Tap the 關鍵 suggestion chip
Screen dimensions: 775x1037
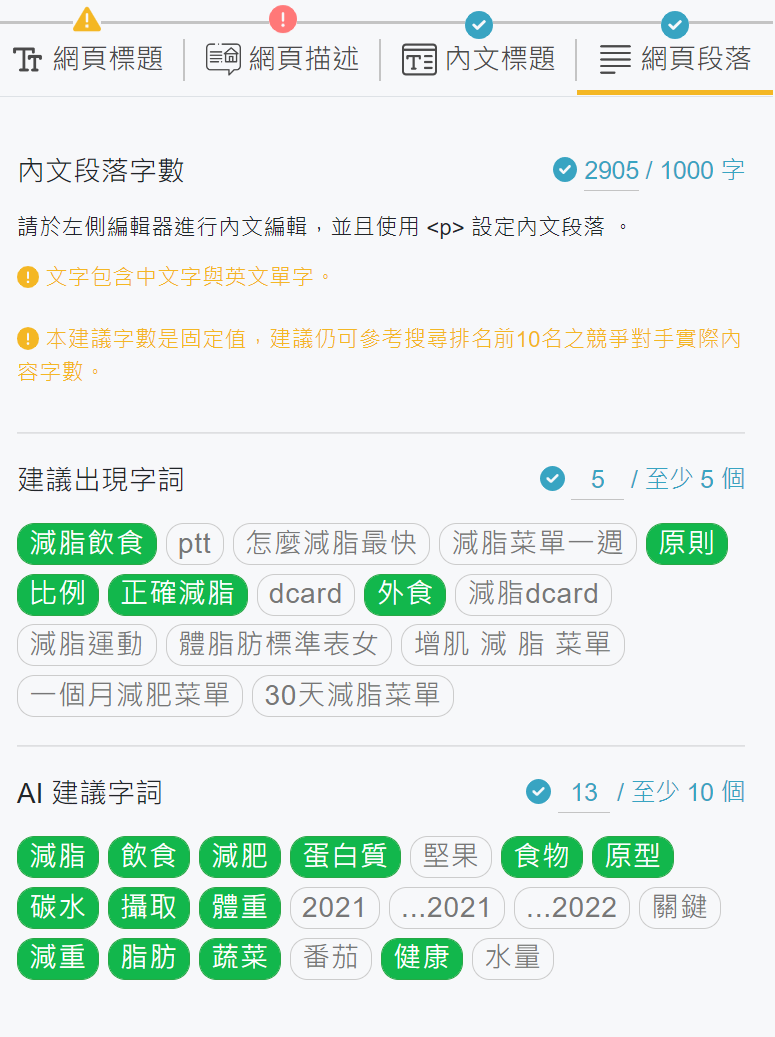click(x=680, y=907)
